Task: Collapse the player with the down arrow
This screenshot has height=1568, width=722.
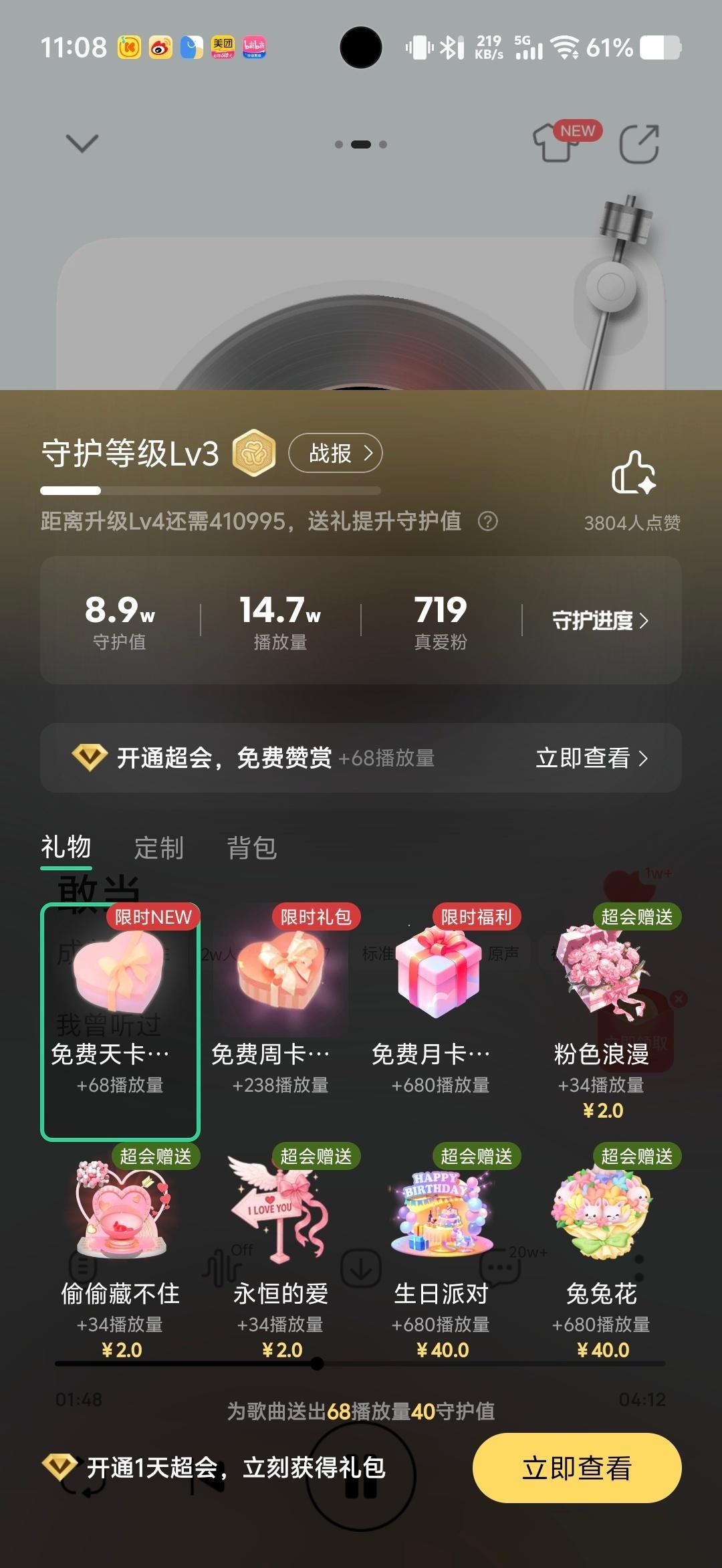Action: [82, 143]
